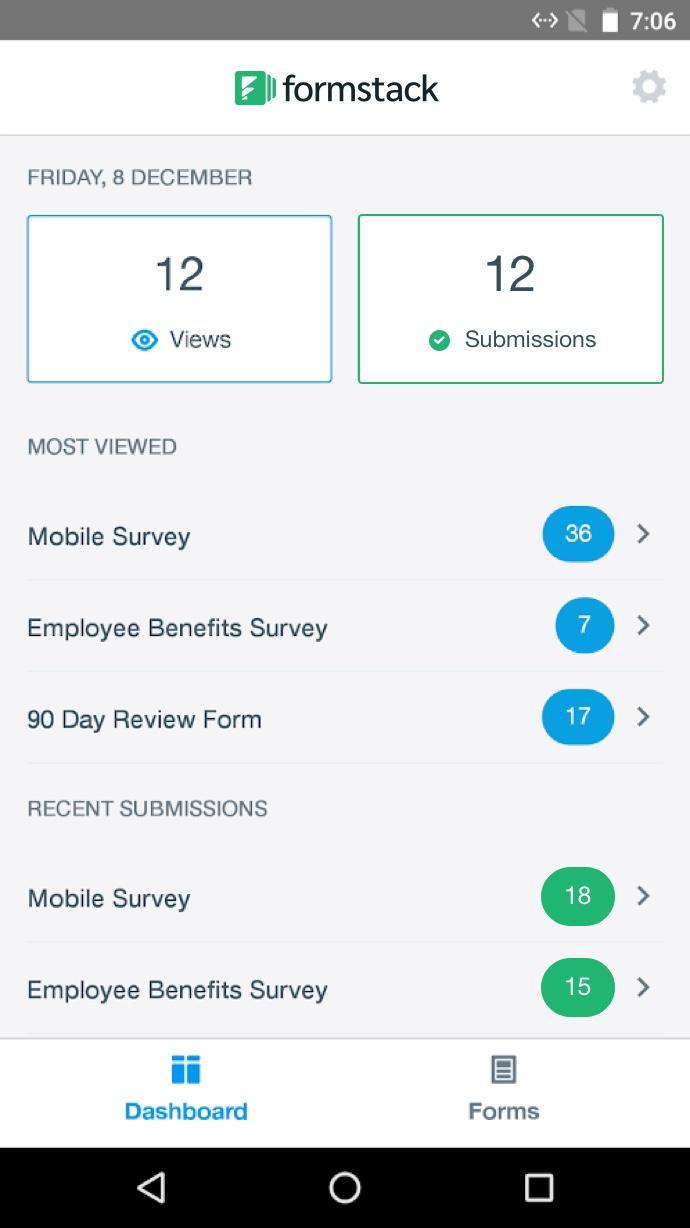Open the Views stats card
The width and height of the screenshot is (690, 1228).
click(180, 298)
